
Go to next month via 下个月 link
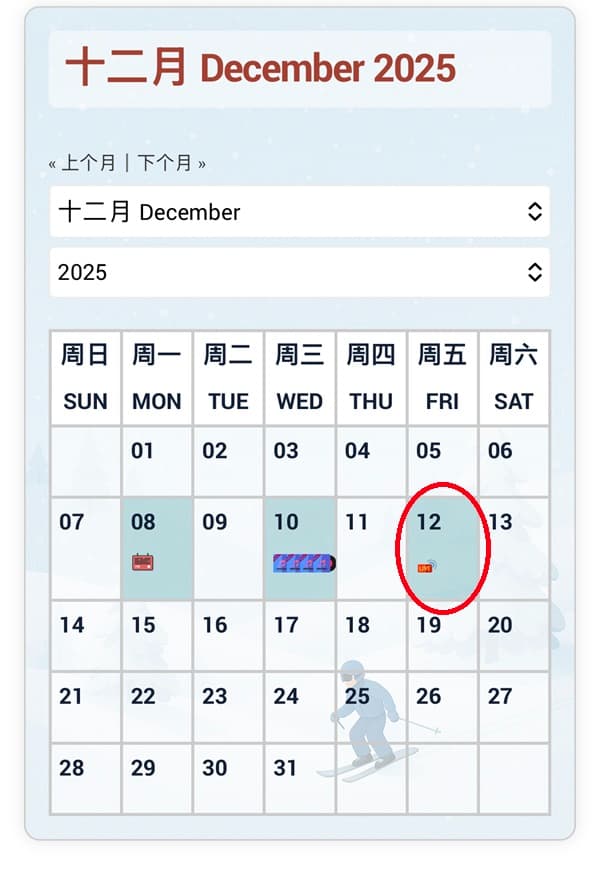[167, 163]
